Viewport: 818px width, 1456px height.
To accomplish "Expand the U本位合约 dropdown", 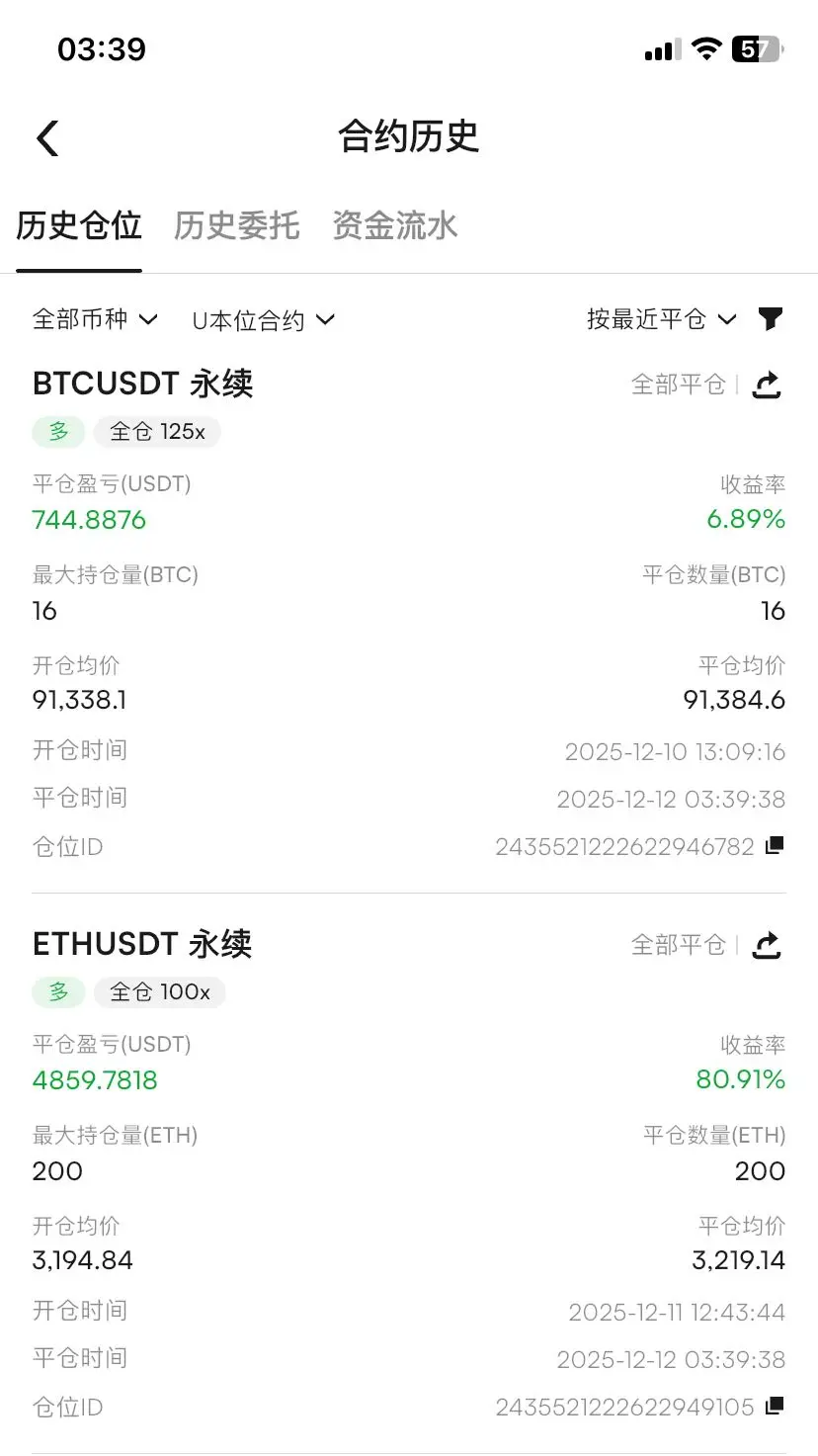I will tap(263, 320).
